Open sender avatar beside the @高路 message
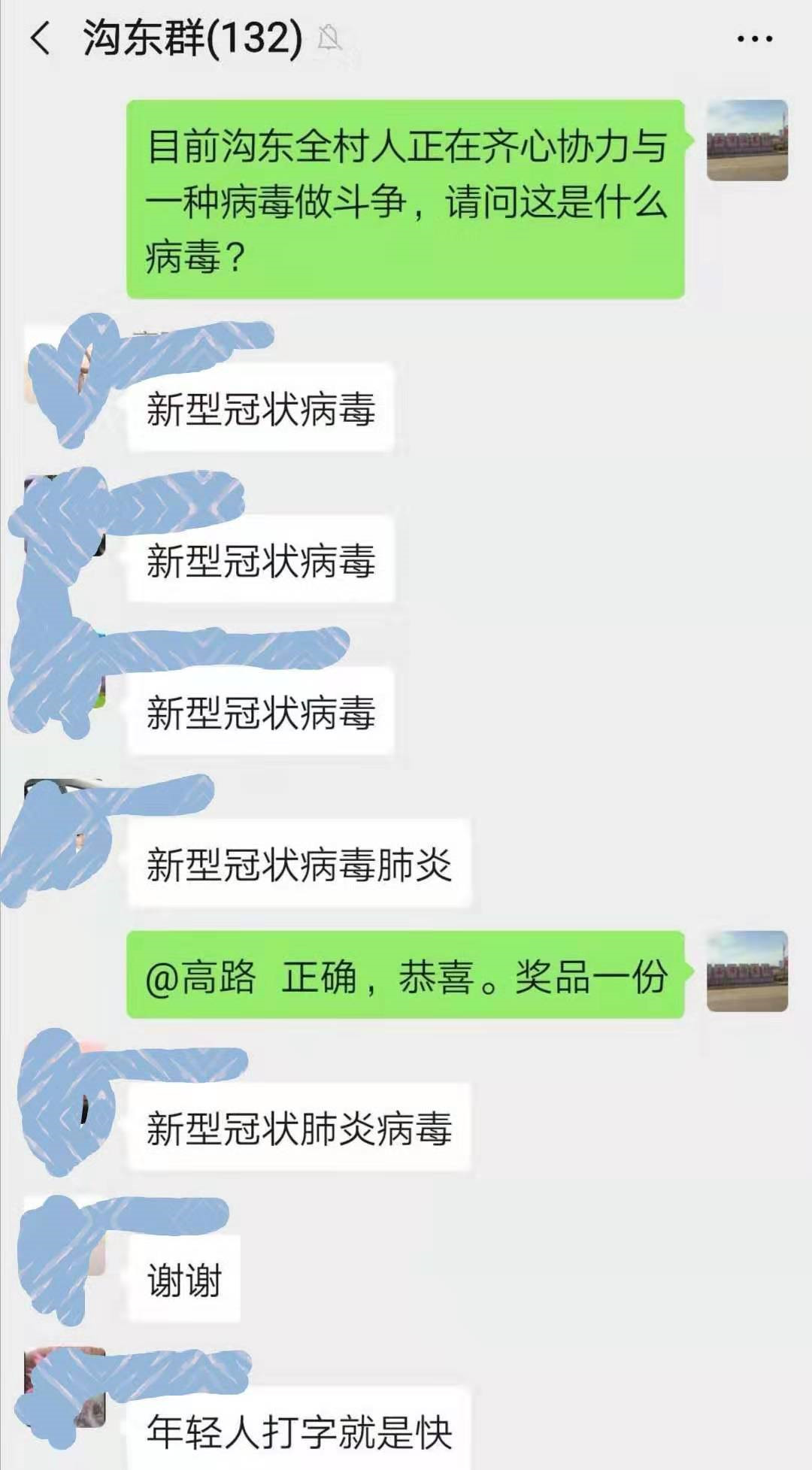The height and width of the screenshot is (1470, 812). (x=747, y=971)
